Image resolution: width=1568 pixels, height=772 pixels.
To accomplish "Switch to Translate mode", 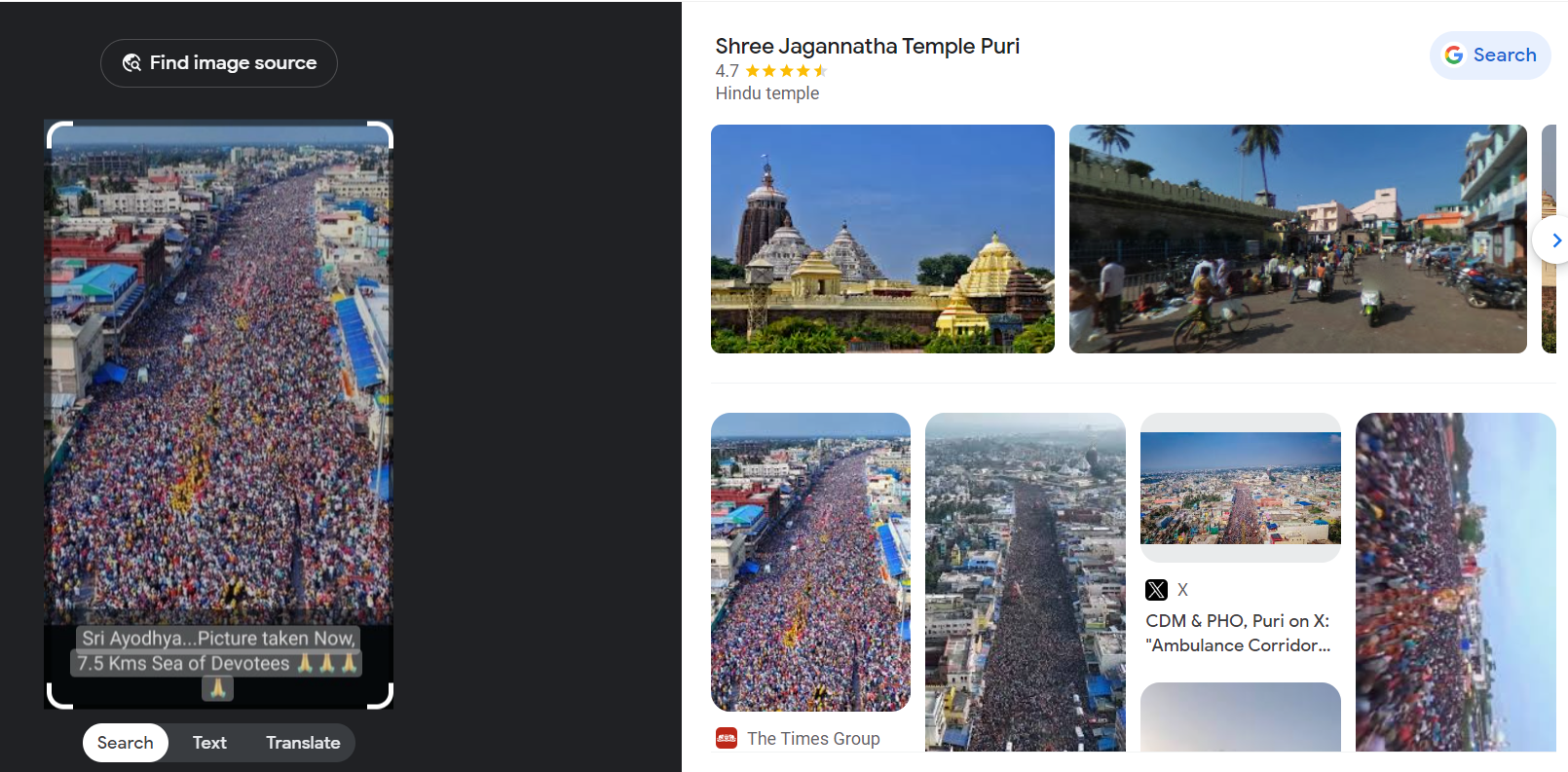I will click(303, 743).
